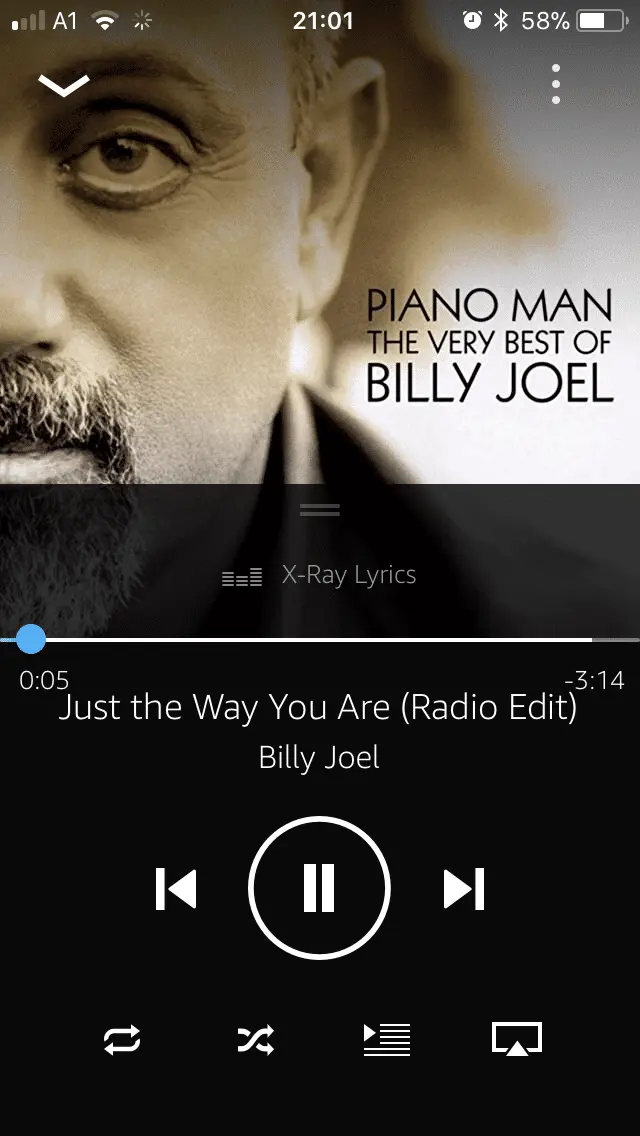Toggle repeat mode

122,1040
